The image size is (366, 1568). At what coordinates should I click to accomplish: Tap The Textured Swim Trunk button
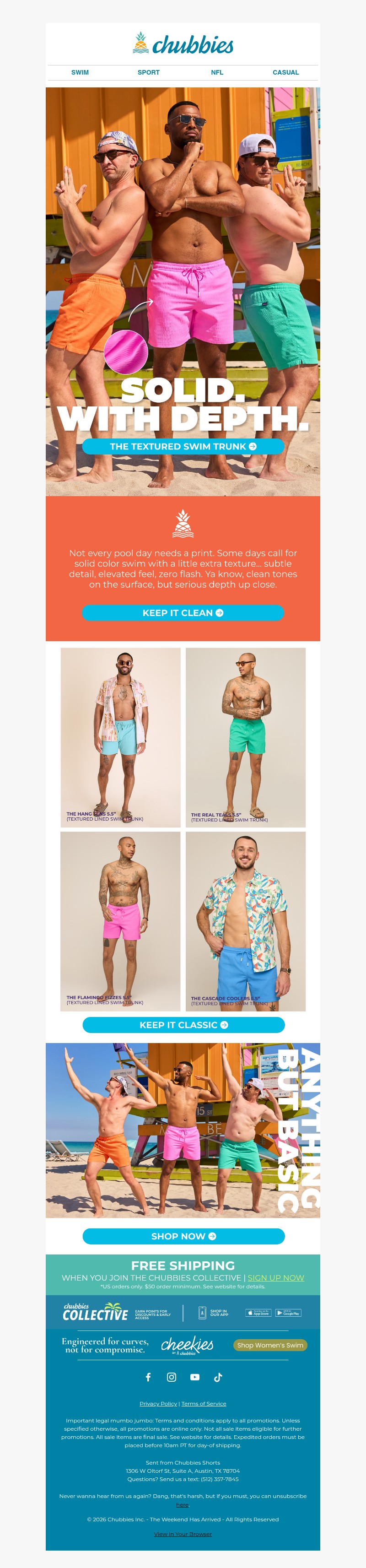tap(183, 446)
